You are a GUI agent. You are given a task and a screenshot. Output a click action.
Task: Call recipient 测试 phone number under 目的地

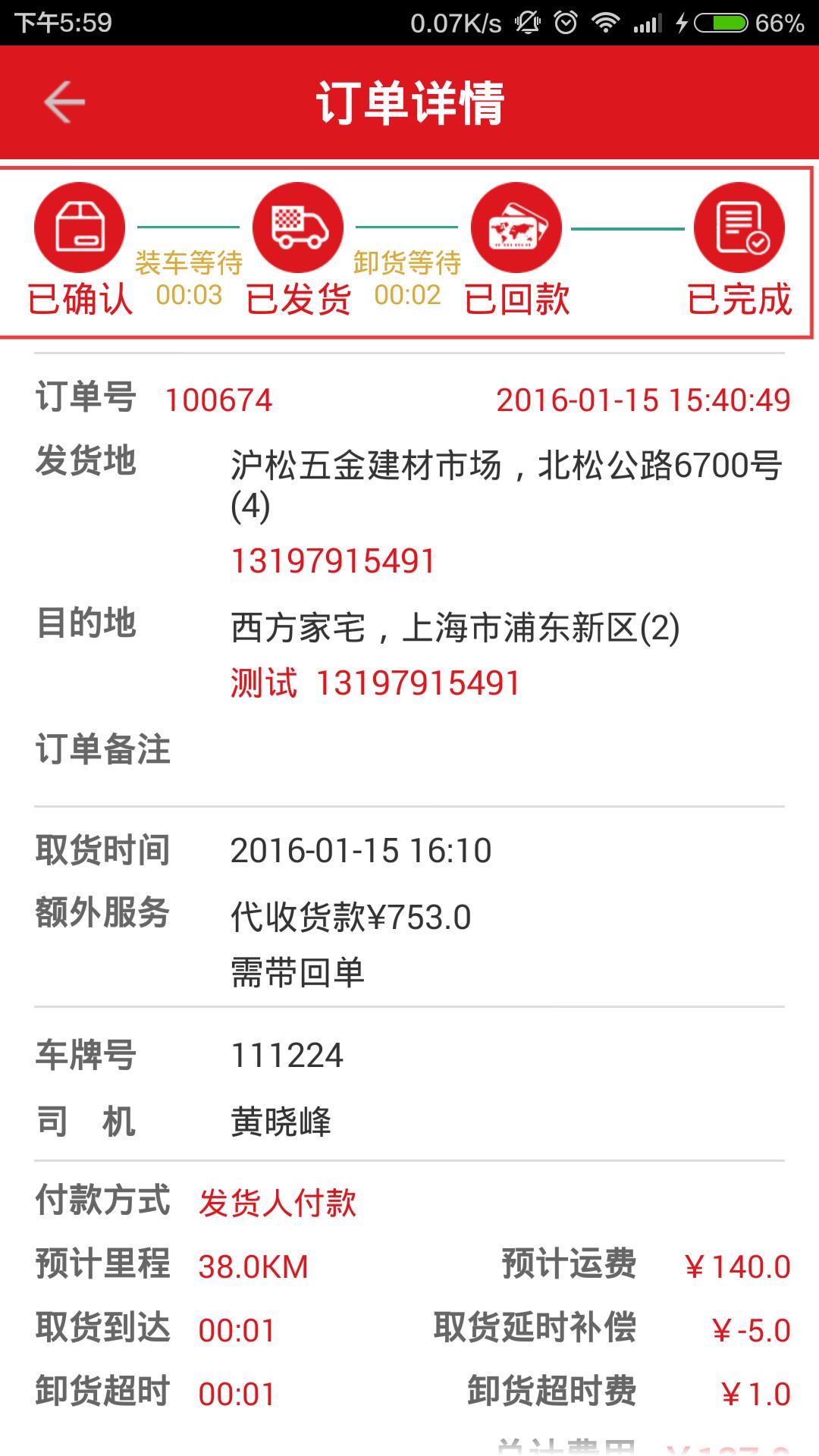click(x=418, y=683)
